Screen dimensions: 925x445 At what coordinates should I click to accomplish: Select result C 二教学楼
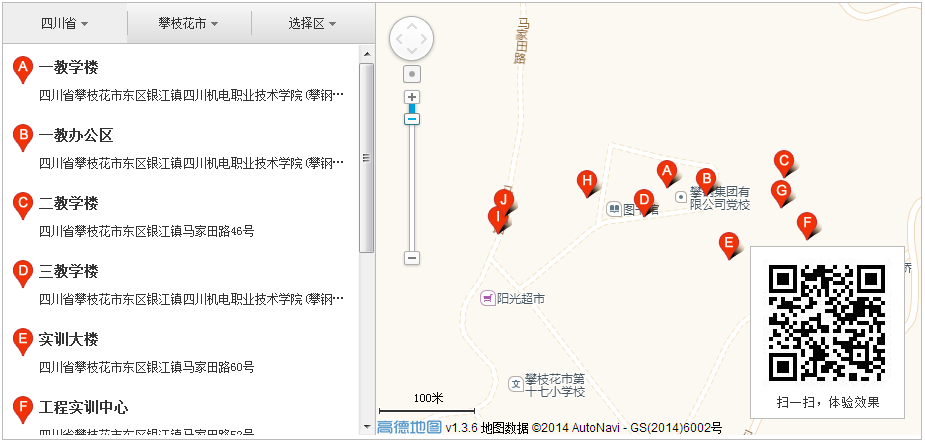click(x=68, y=204)
